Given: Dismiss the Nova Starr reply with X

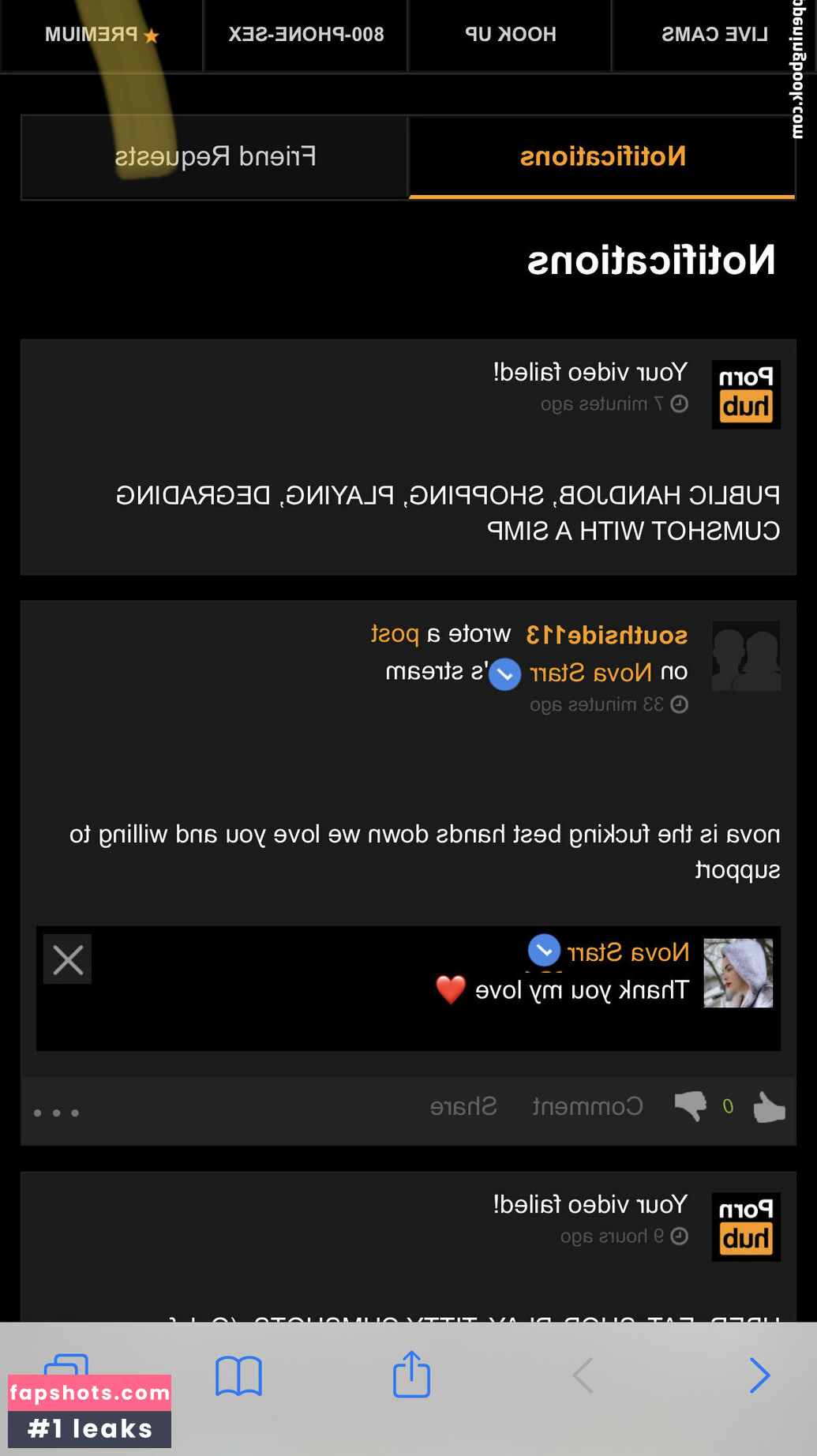Looking at the screenshot, I should pyautogui.click(x=68, y=959).
